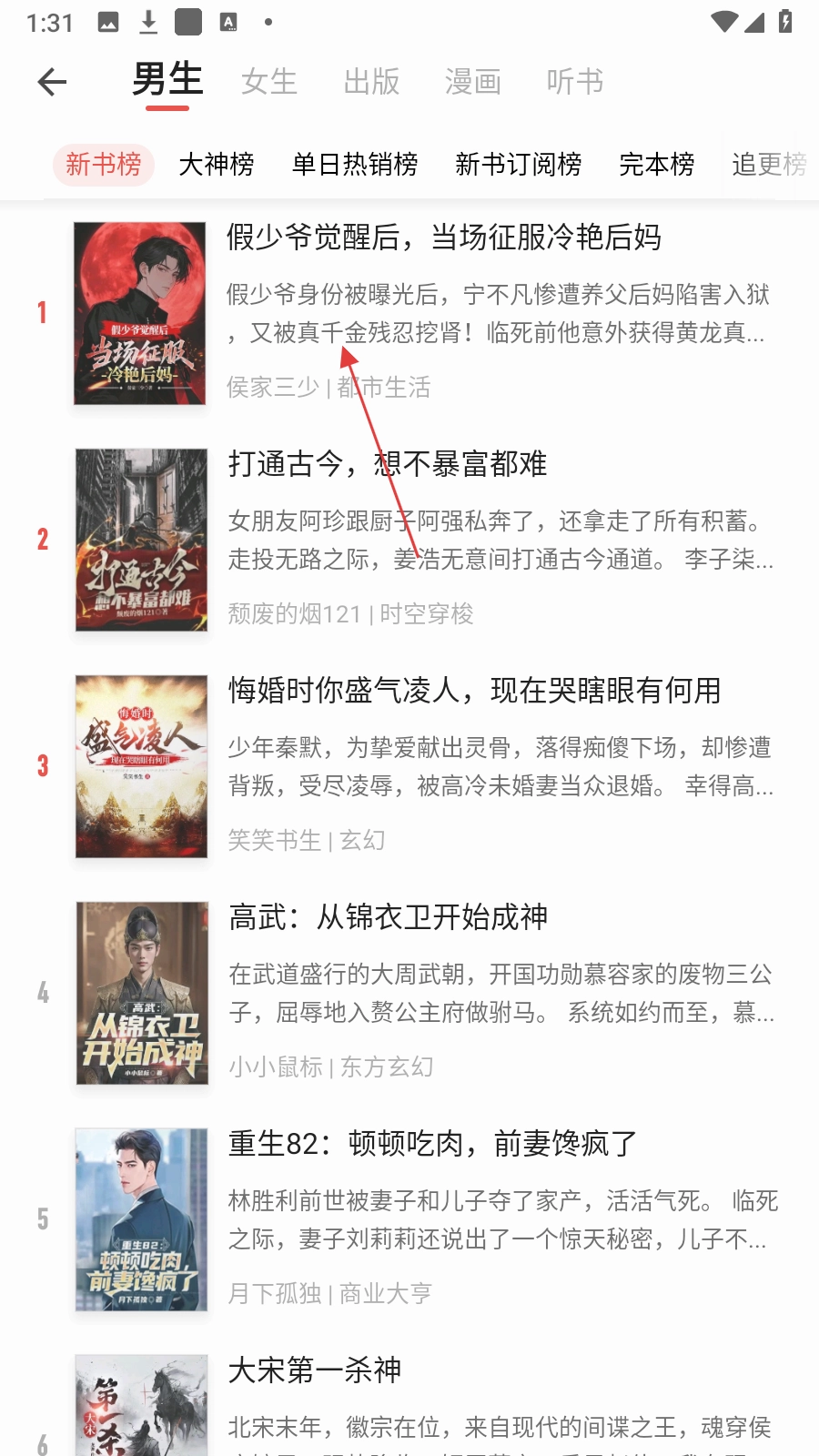Select the 男生 tab
This screenshot has width=819, height=1456.
point(167,80)
